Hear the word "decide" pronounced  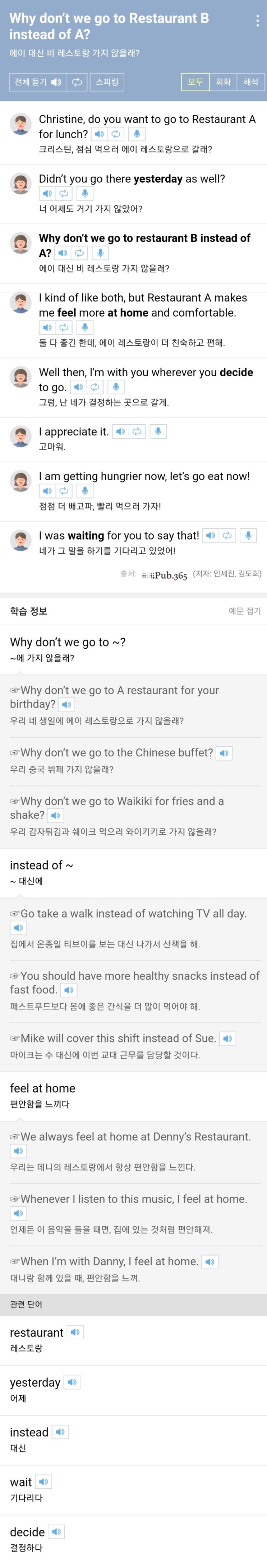coord(56,1531)
